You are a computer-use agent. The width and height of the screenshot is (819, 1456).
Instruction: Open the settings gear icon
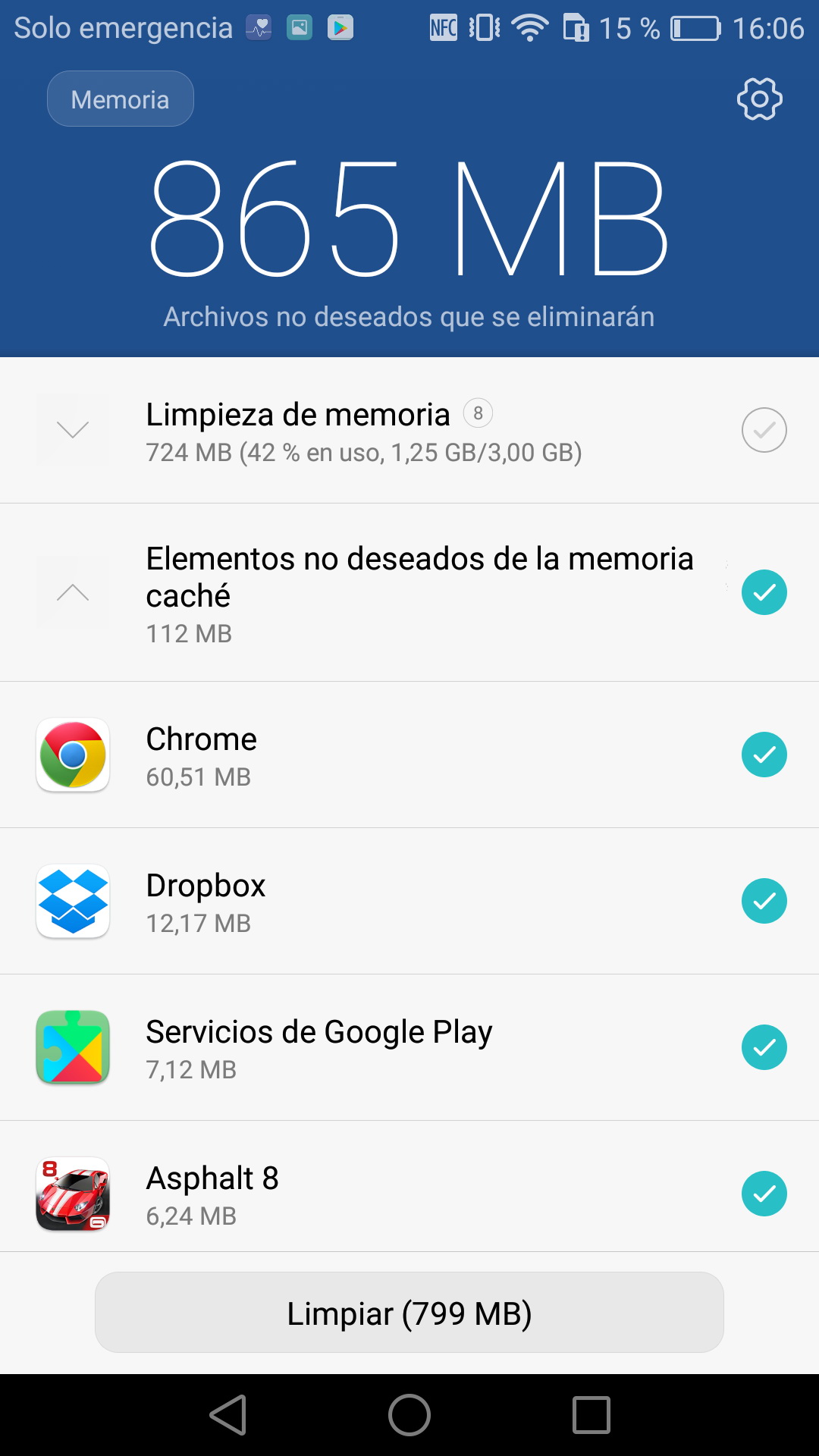pyautogui.click(x=759, y=99)
